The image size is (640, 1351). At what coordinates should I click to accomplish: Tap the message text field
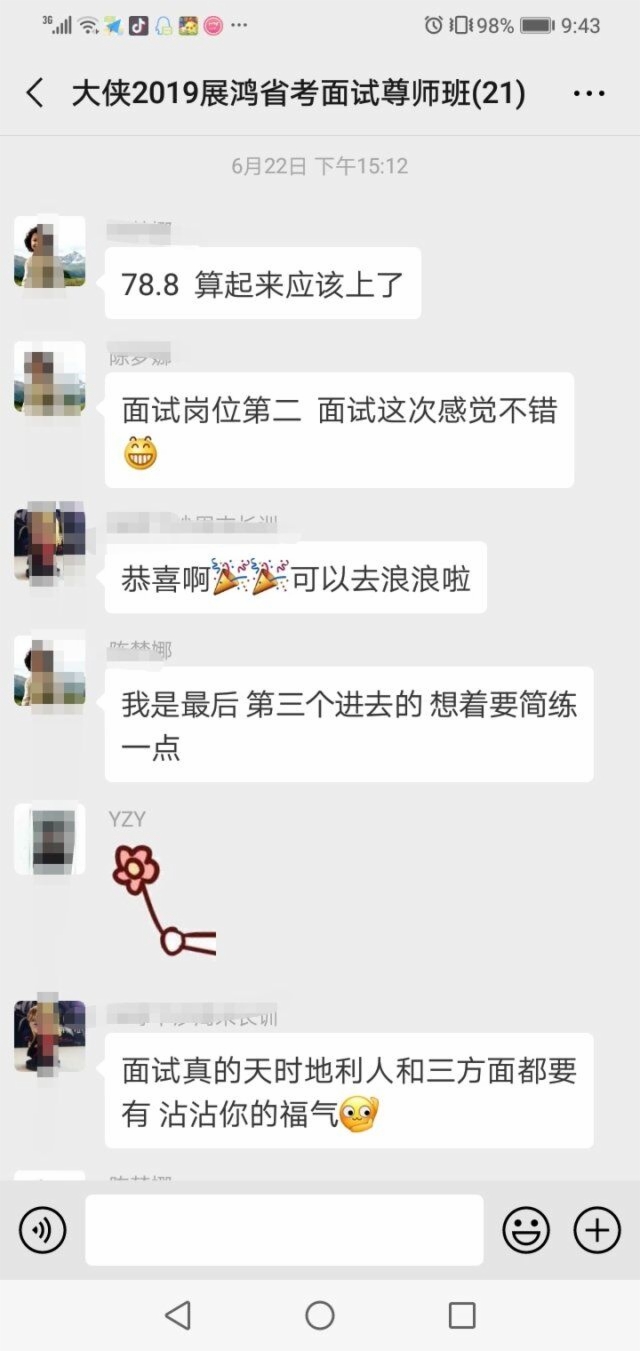284,1229
